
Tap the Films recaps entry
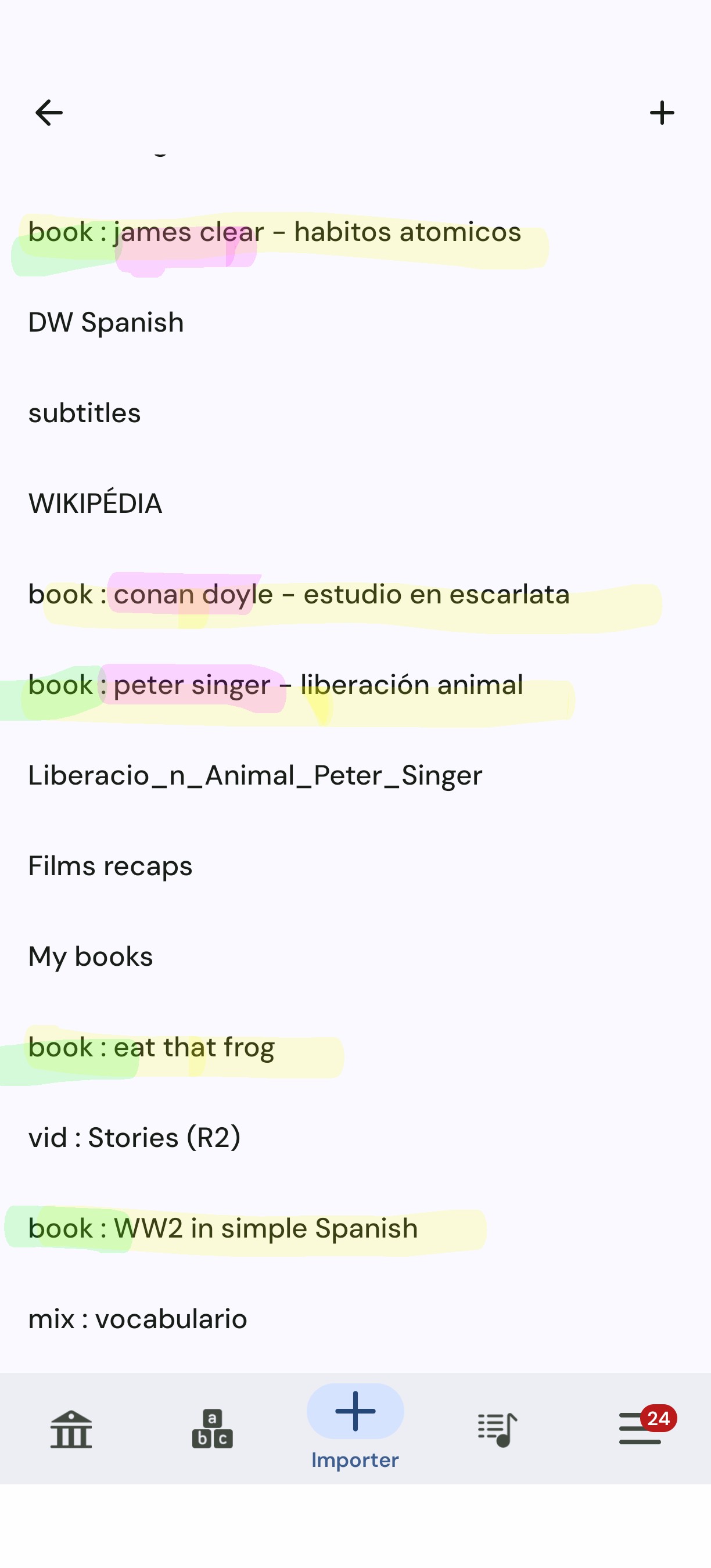[x=110, y=866]
